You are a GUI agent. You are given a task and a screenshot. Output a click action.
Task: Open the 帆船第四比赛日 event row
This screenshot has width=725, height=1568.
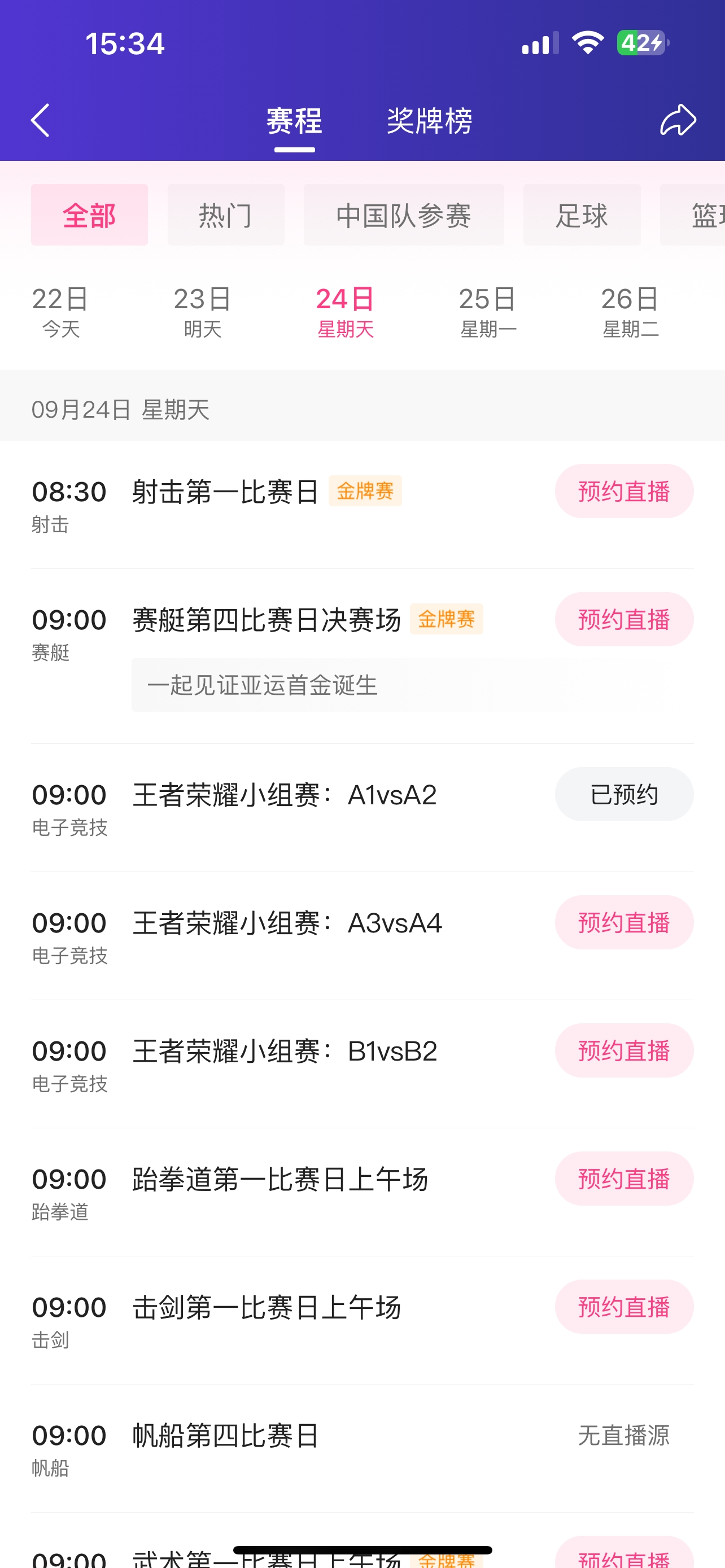pos(362,1449)
